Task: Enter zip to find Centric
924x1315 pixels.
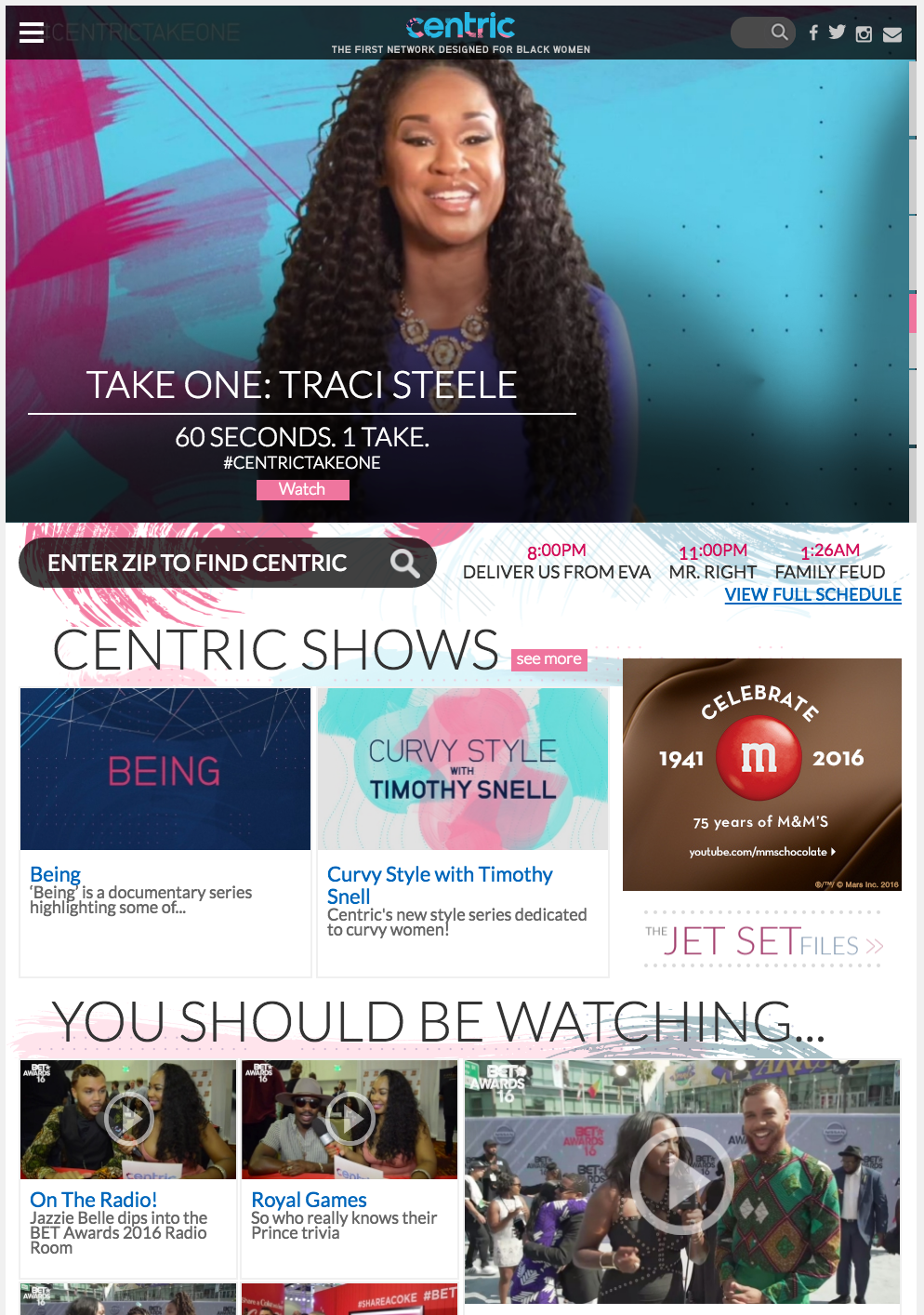Action: point(197,563)
